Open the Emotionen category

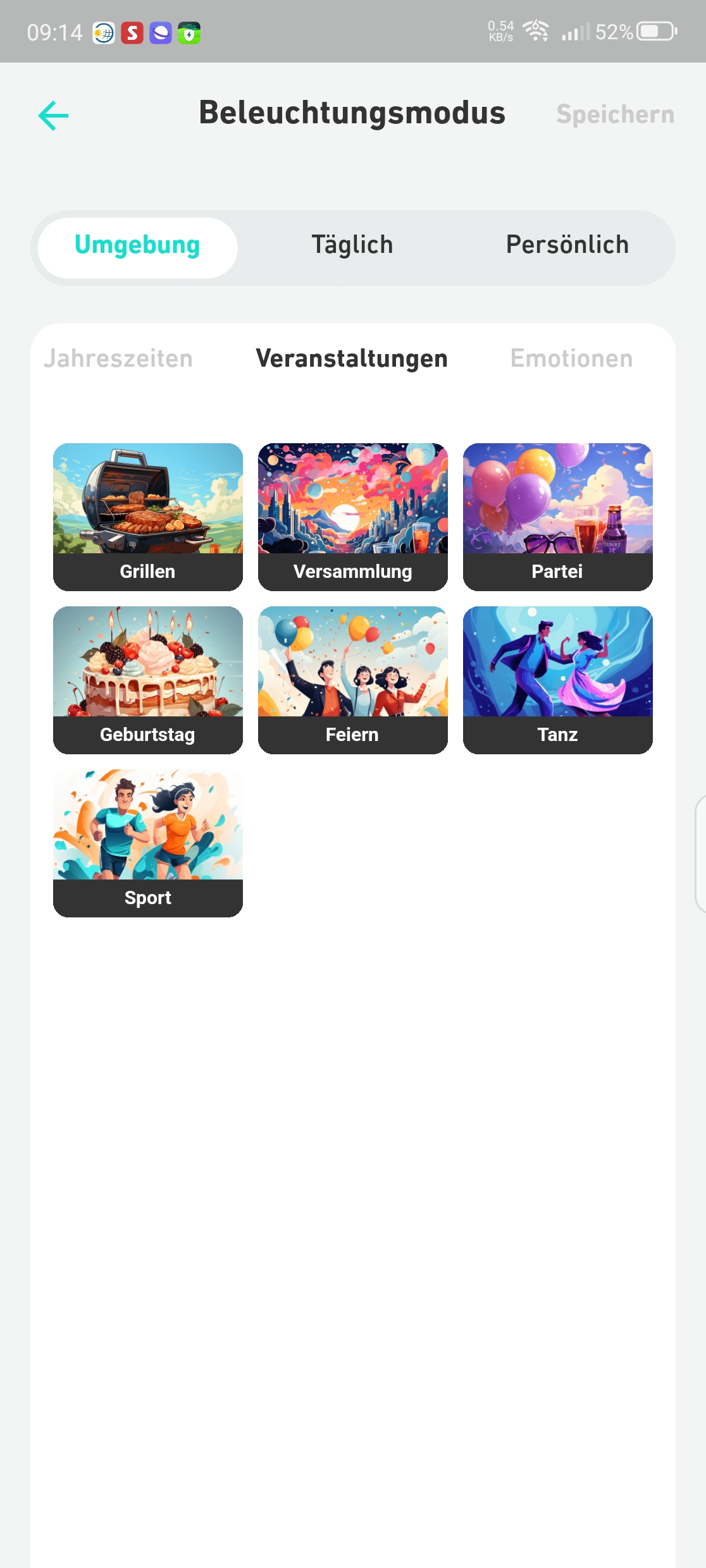point(571,358)
